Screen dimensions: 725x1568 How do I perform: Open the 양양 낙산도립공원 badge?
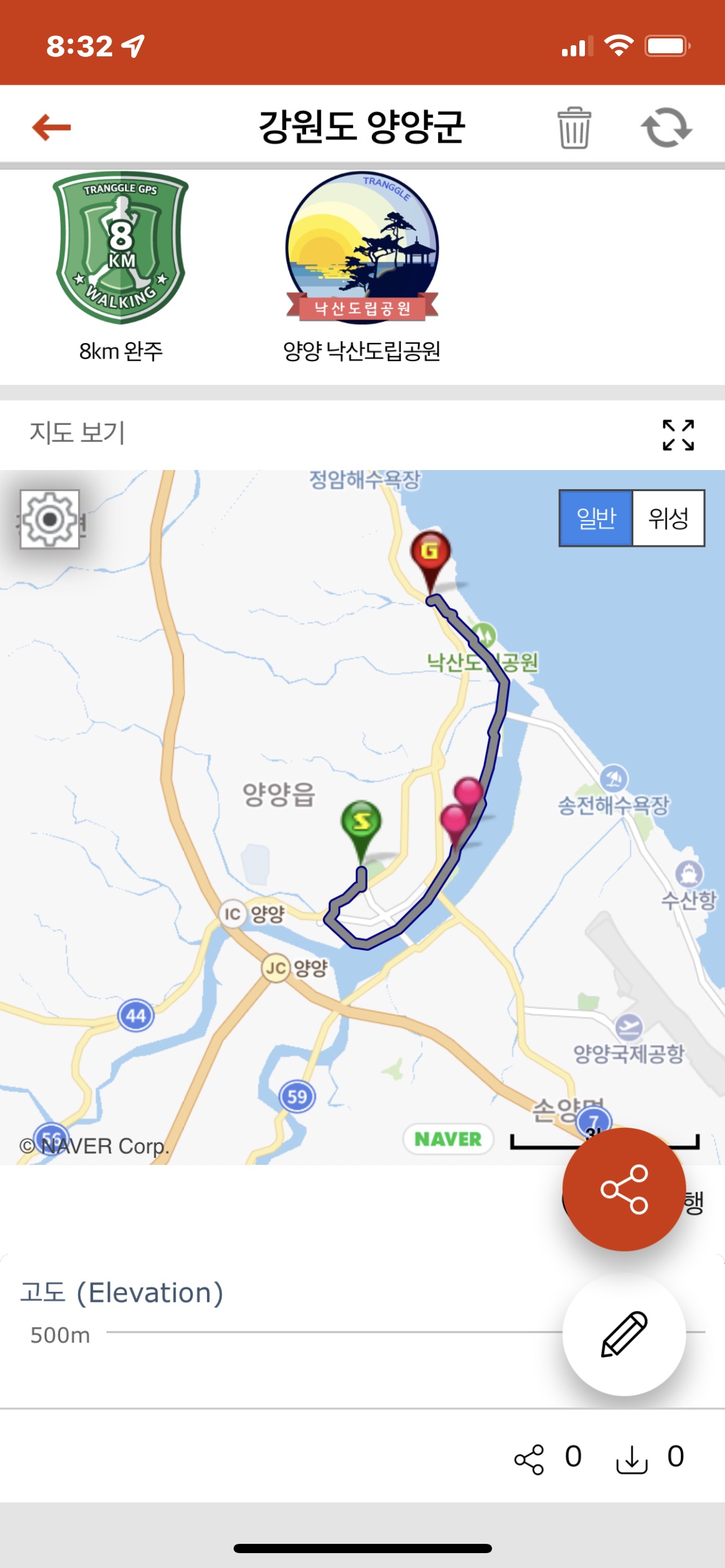362,246
